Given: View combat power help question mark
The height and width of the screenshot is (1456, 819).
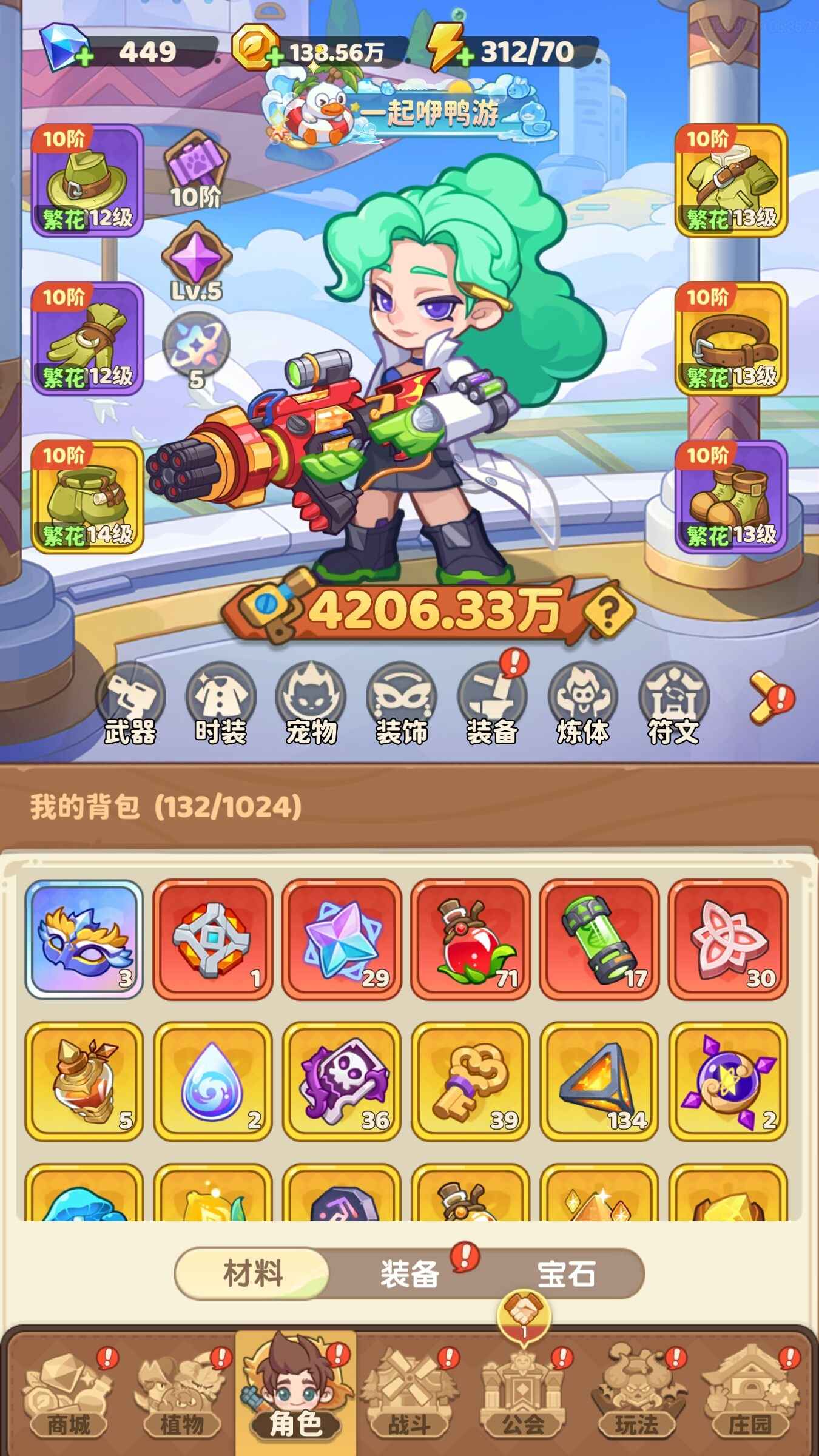Looking at the screenshot, I should coord(608,610).
